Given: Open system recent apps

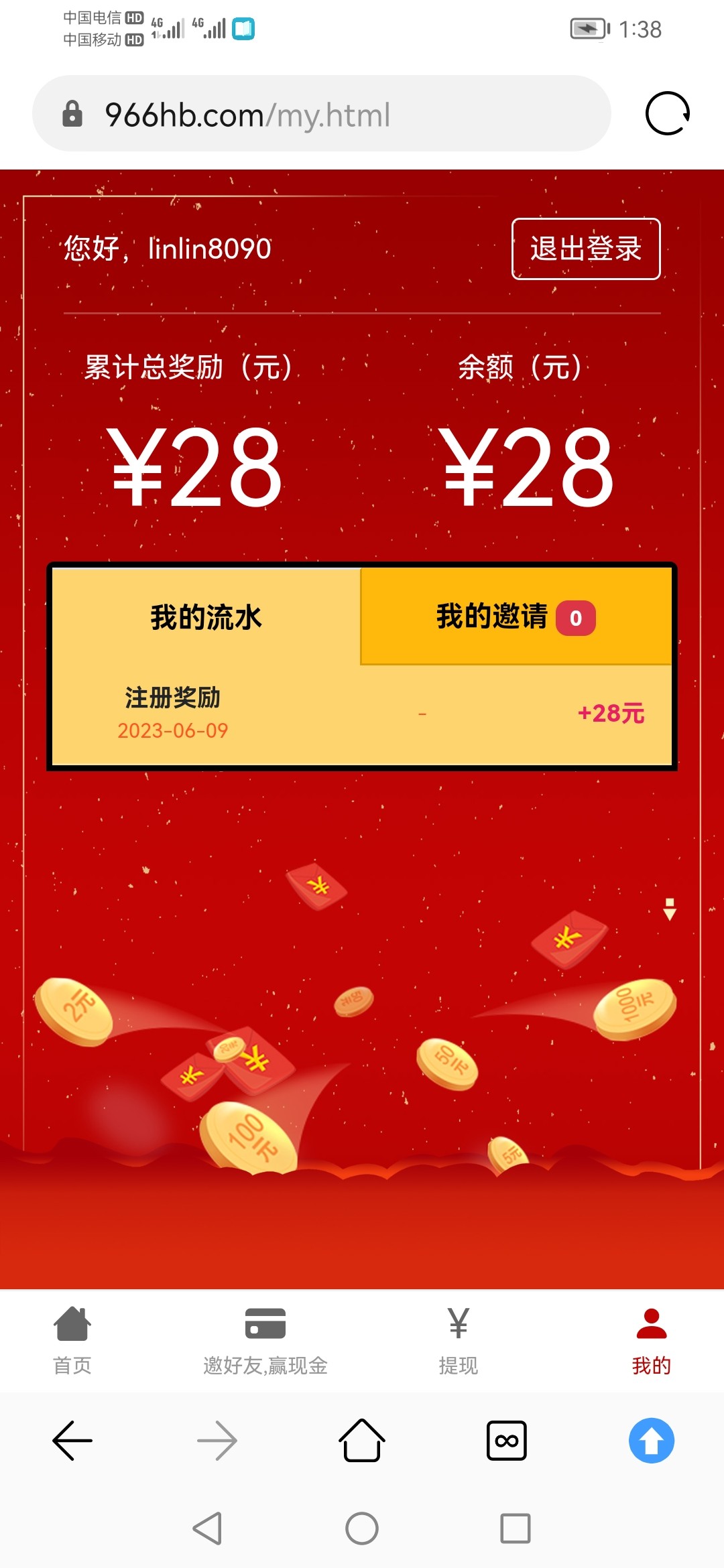Looking at the screenshot, I should tap(515, 1528).
